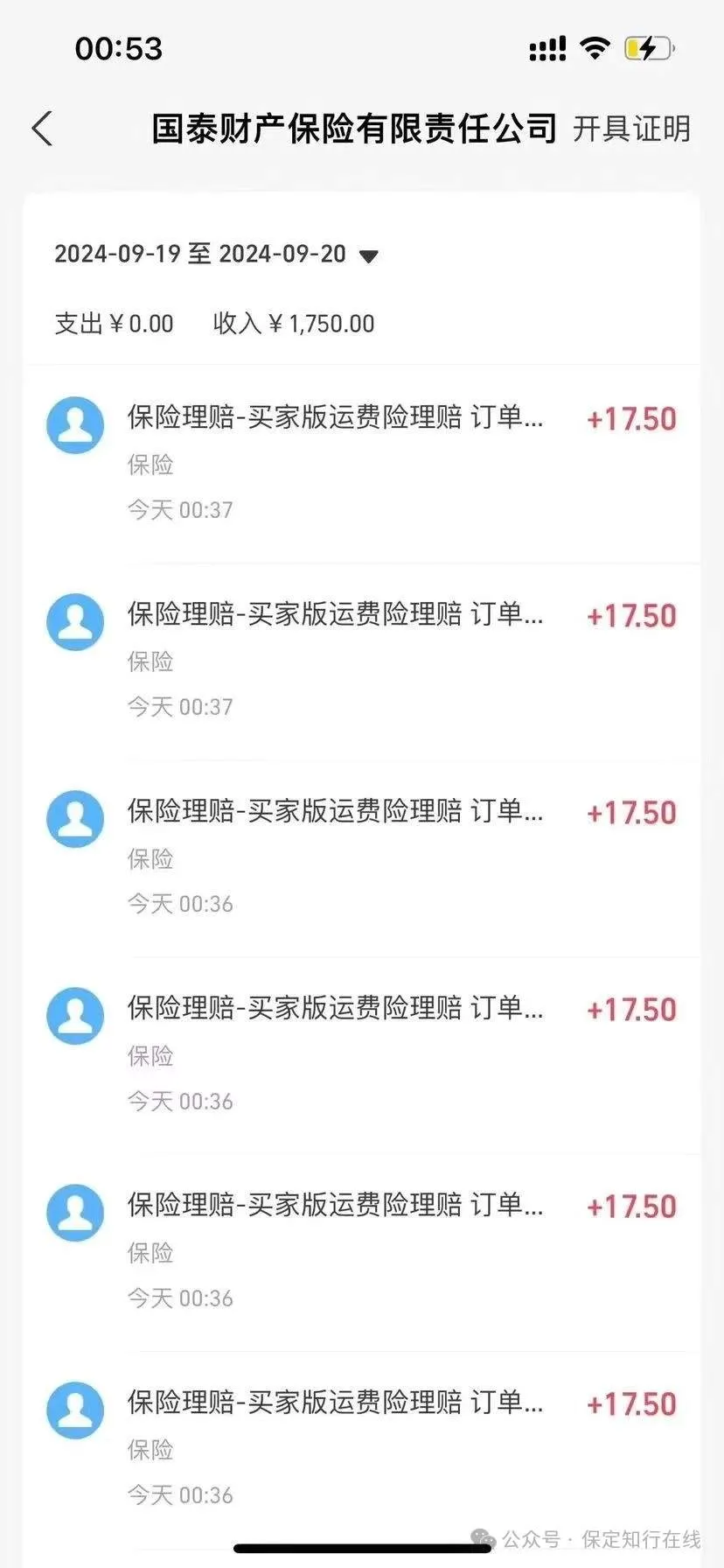Tap the charging battery icon in status bar

(647, 48)
